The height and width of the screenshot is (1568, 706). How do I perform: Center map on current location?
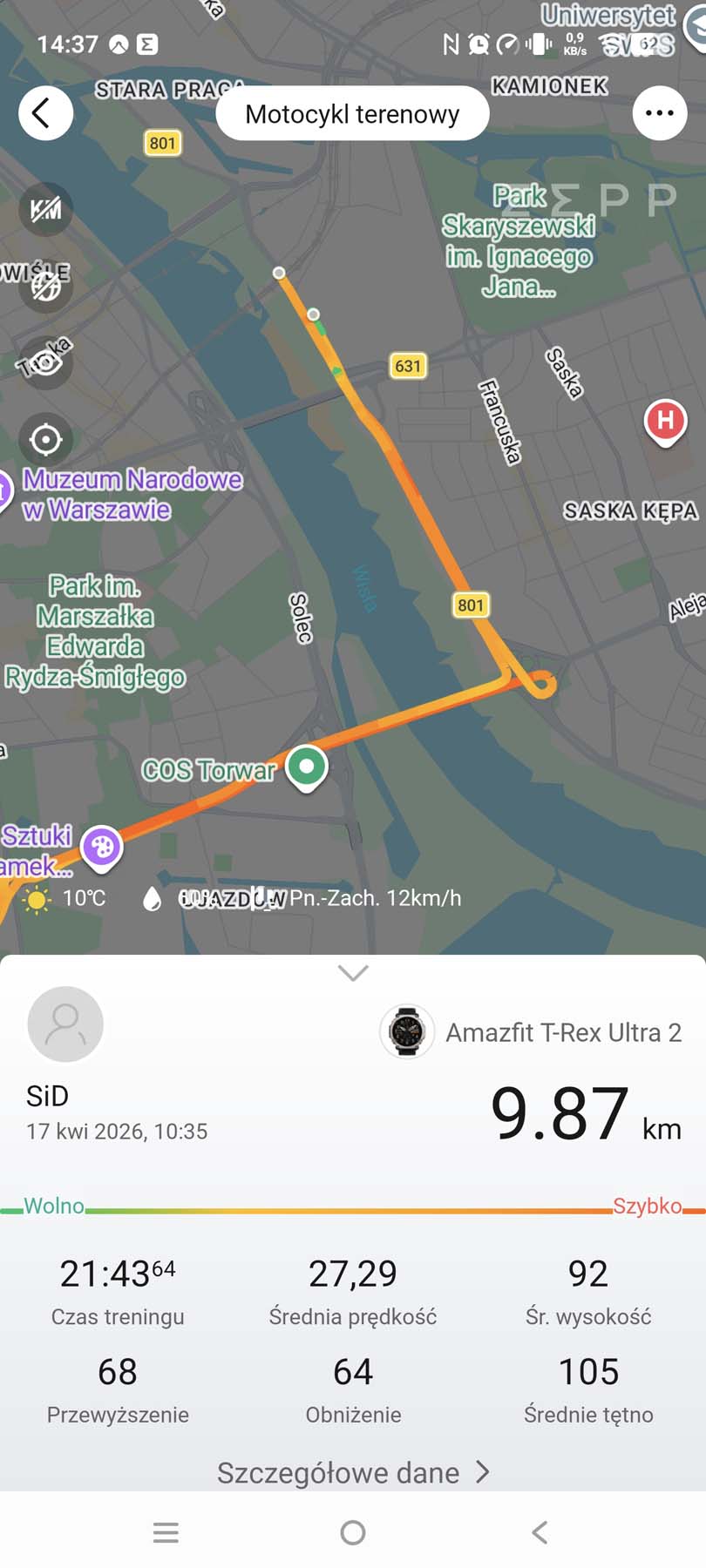[45, 440]
